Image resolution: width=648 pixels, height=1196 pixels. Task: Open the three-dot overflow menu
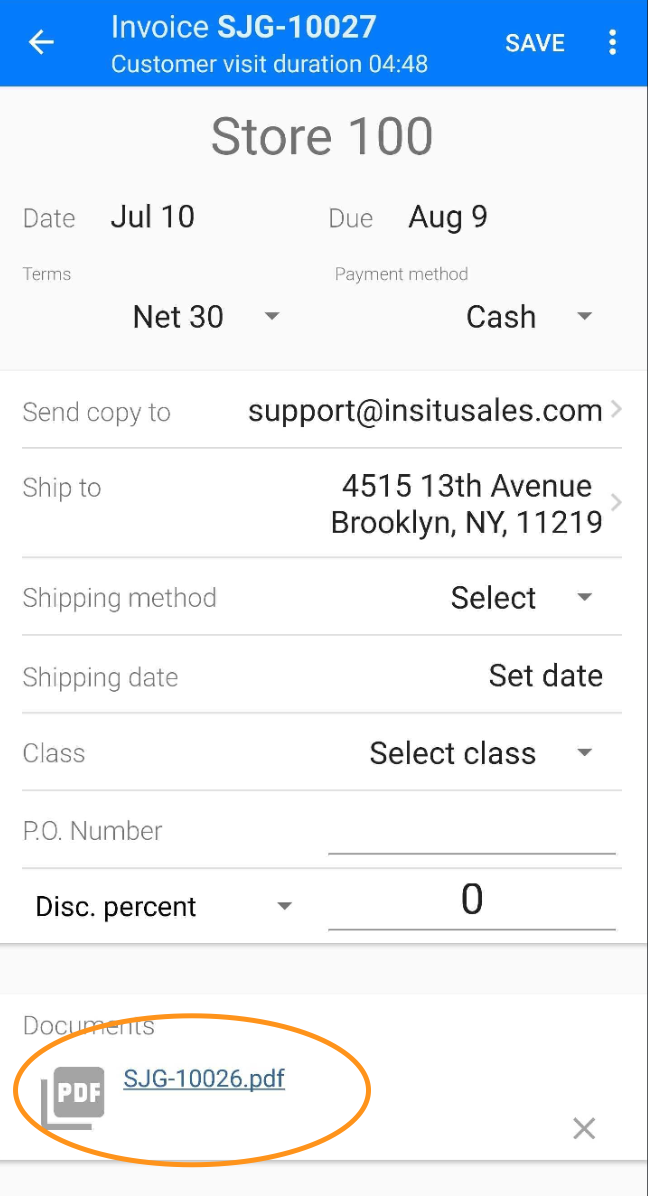pos(612,43)
